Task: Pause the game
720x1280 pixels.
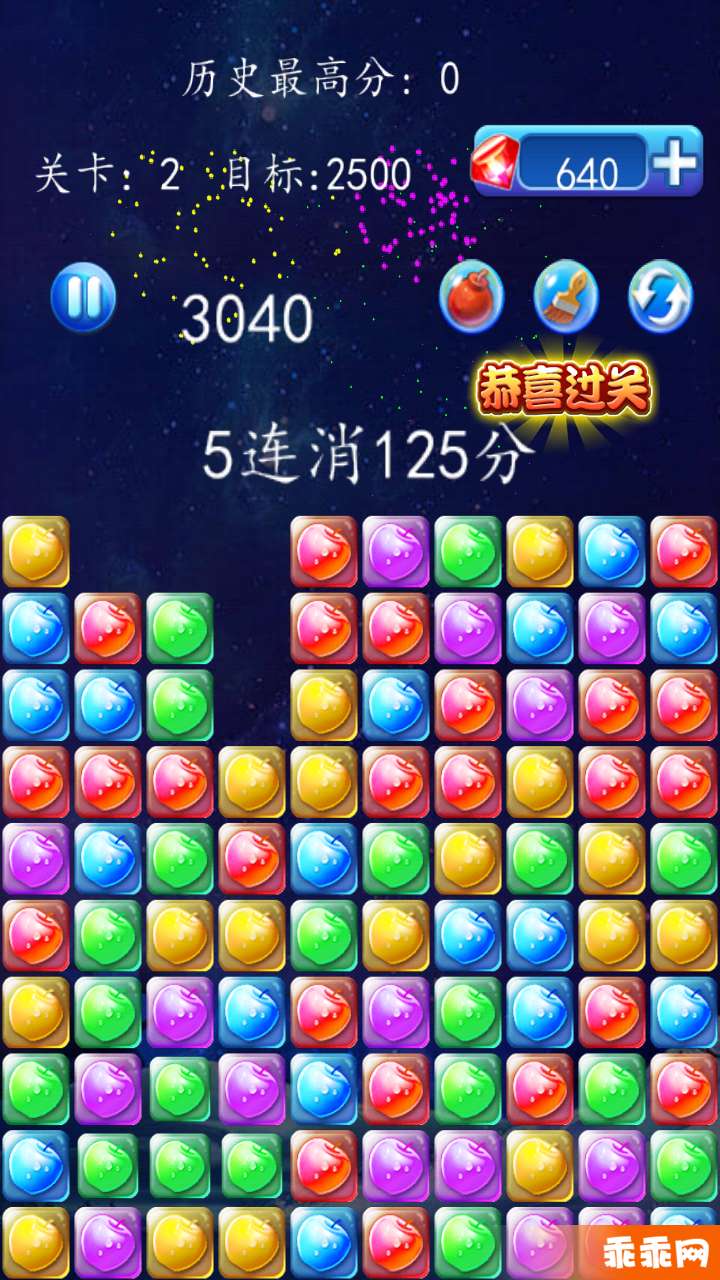Action: tap(83, 297)
